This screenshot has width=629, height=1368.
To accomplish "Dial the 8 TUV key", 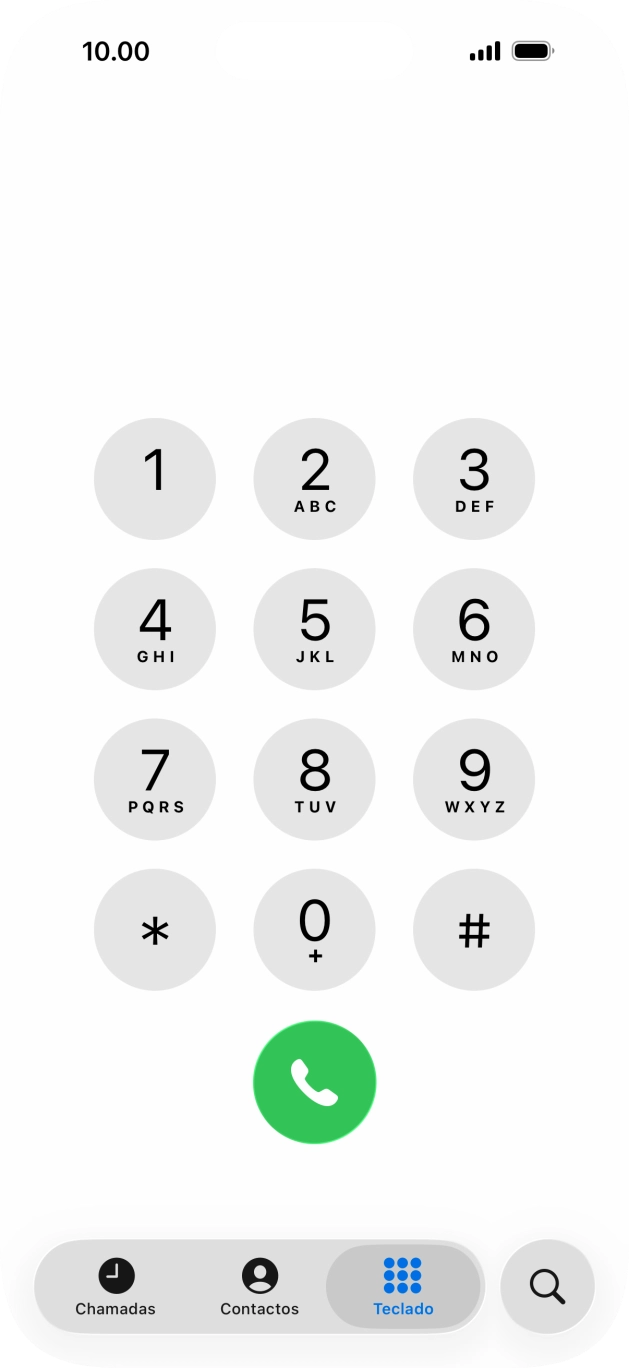I will [x=315, y=779].
